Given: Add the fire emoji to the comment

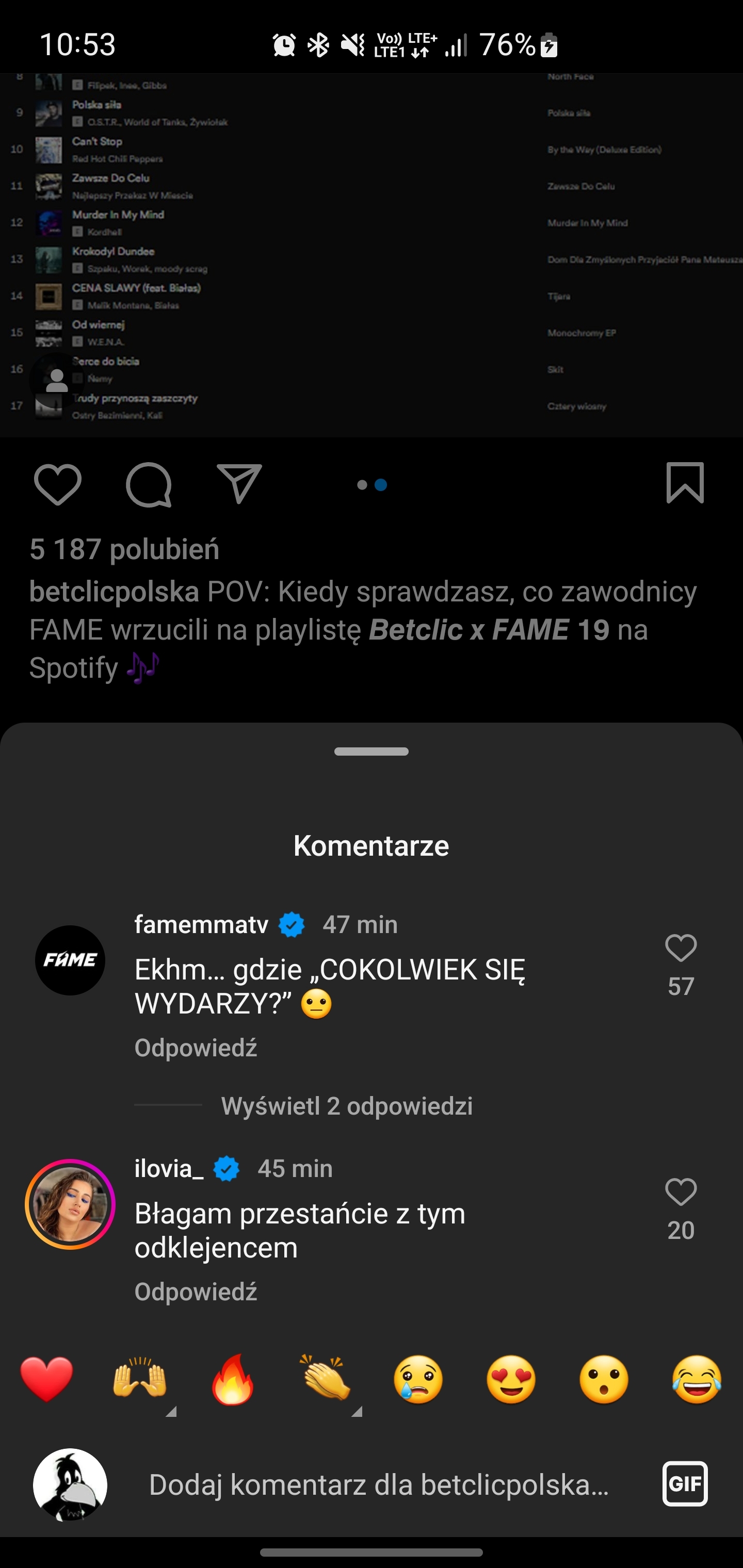Looking at the screenshot, I should [233, 1379].
